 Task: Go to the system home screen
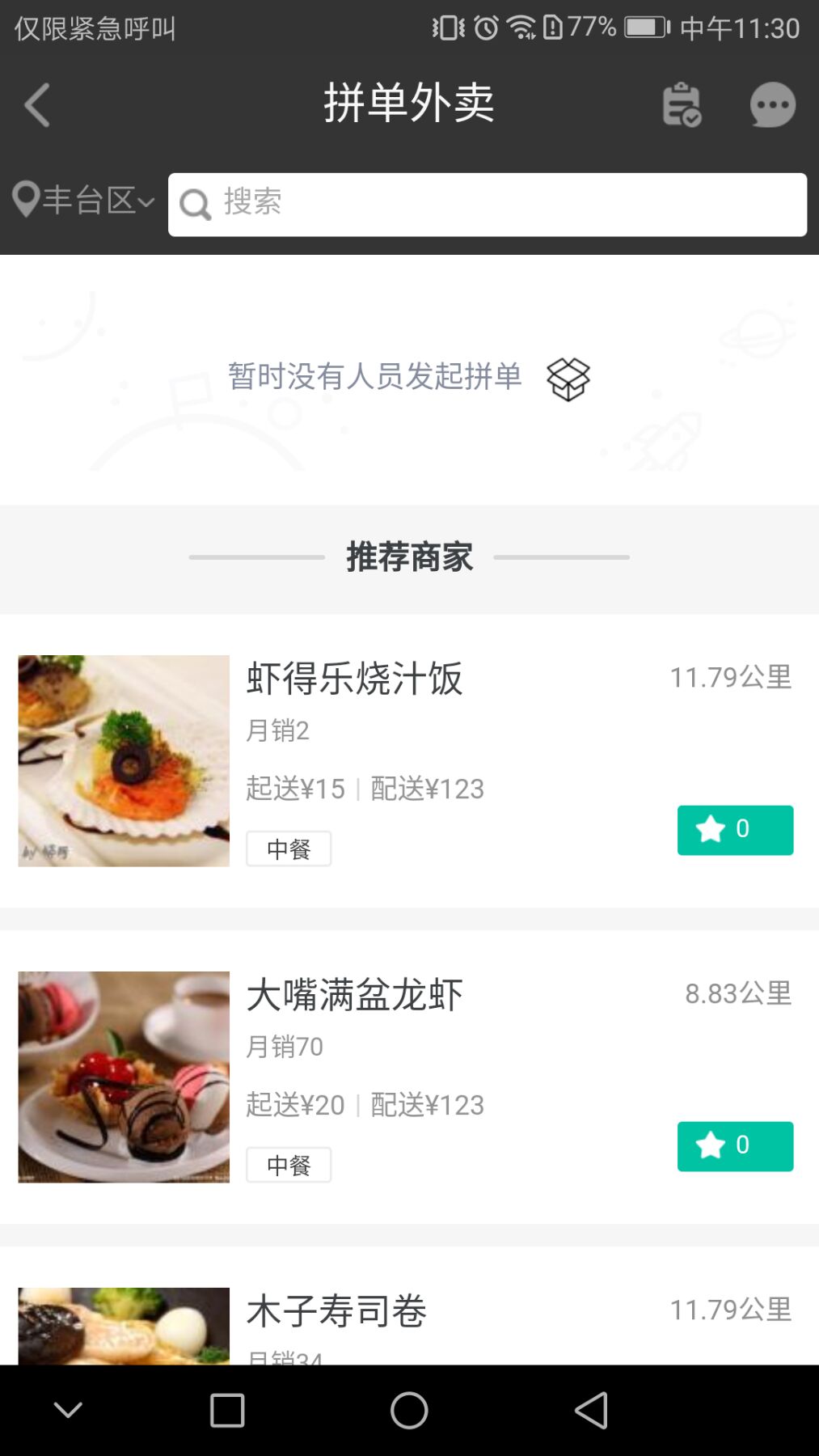point(409,1411)
